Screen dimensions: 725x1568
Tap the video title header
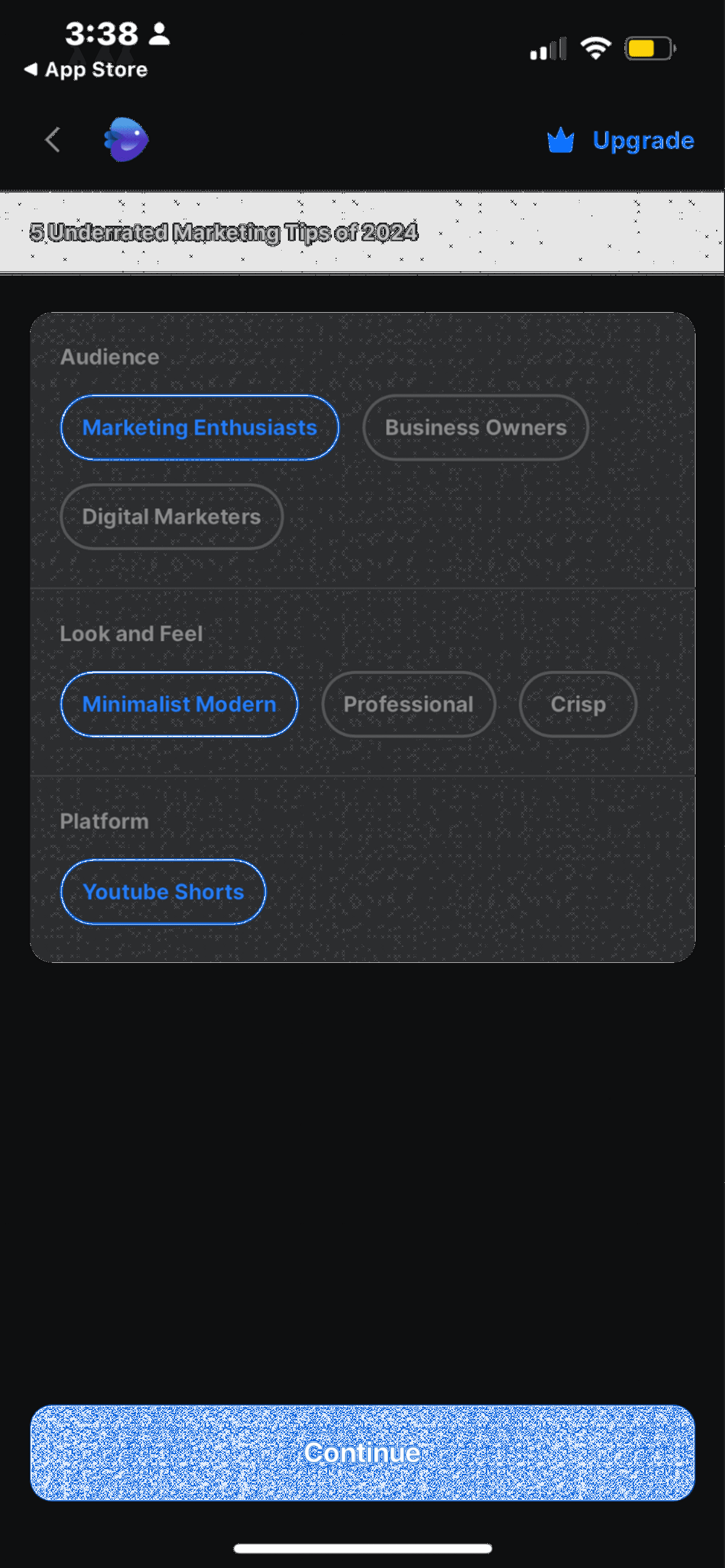(x=223, y=232)
